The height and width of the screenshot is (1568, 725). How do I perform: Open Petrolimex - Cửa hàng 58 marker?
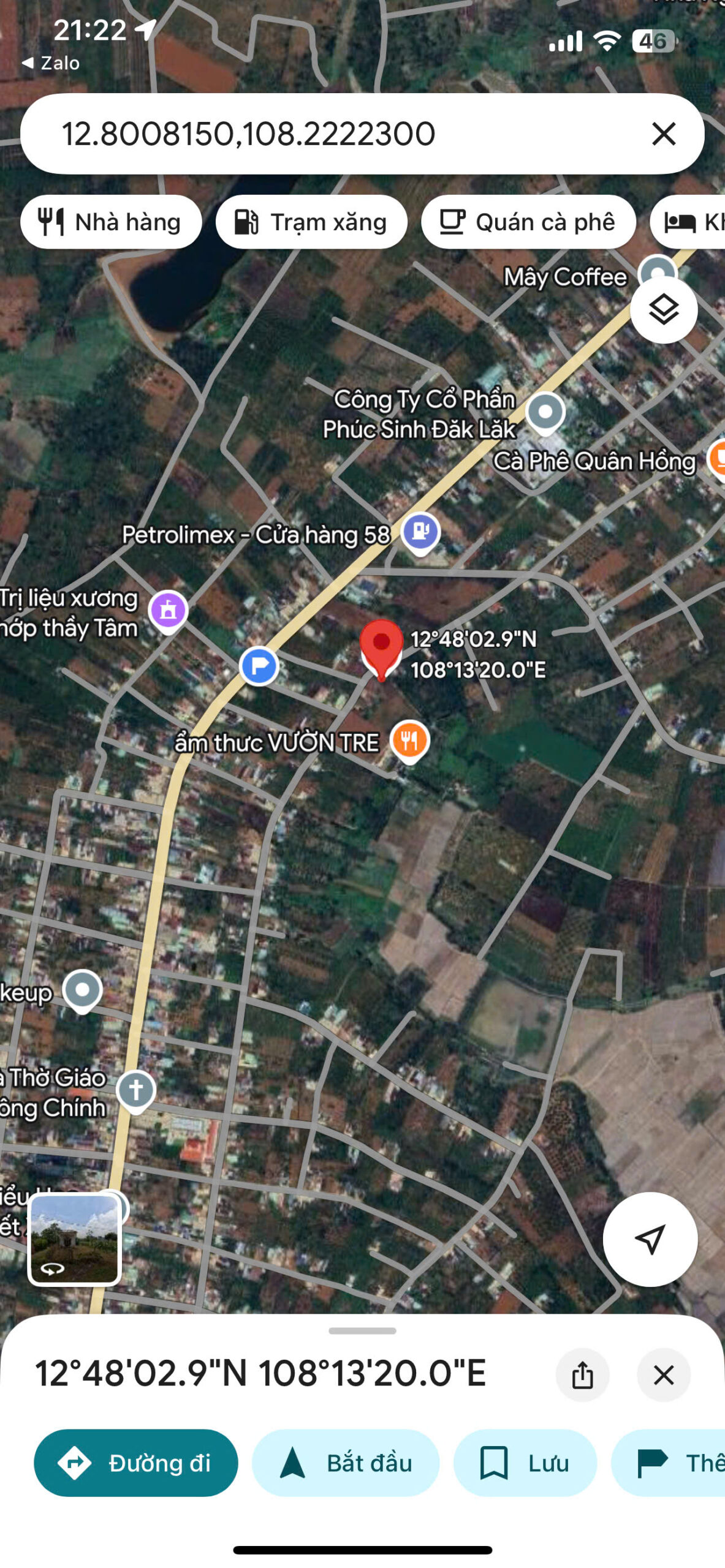point(420,532)
